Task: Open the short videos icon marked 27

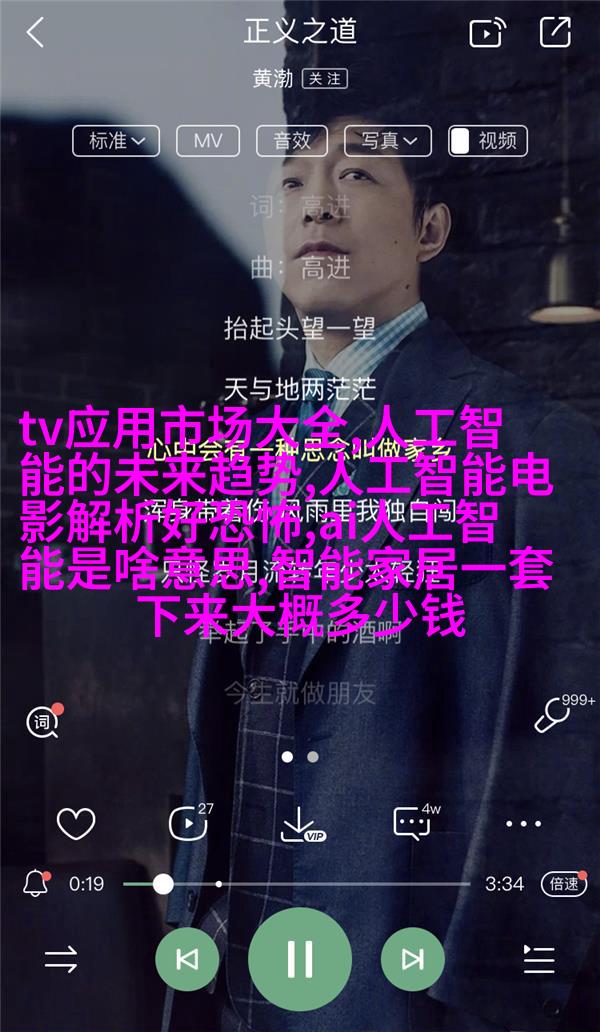Action: click(188, 823)
